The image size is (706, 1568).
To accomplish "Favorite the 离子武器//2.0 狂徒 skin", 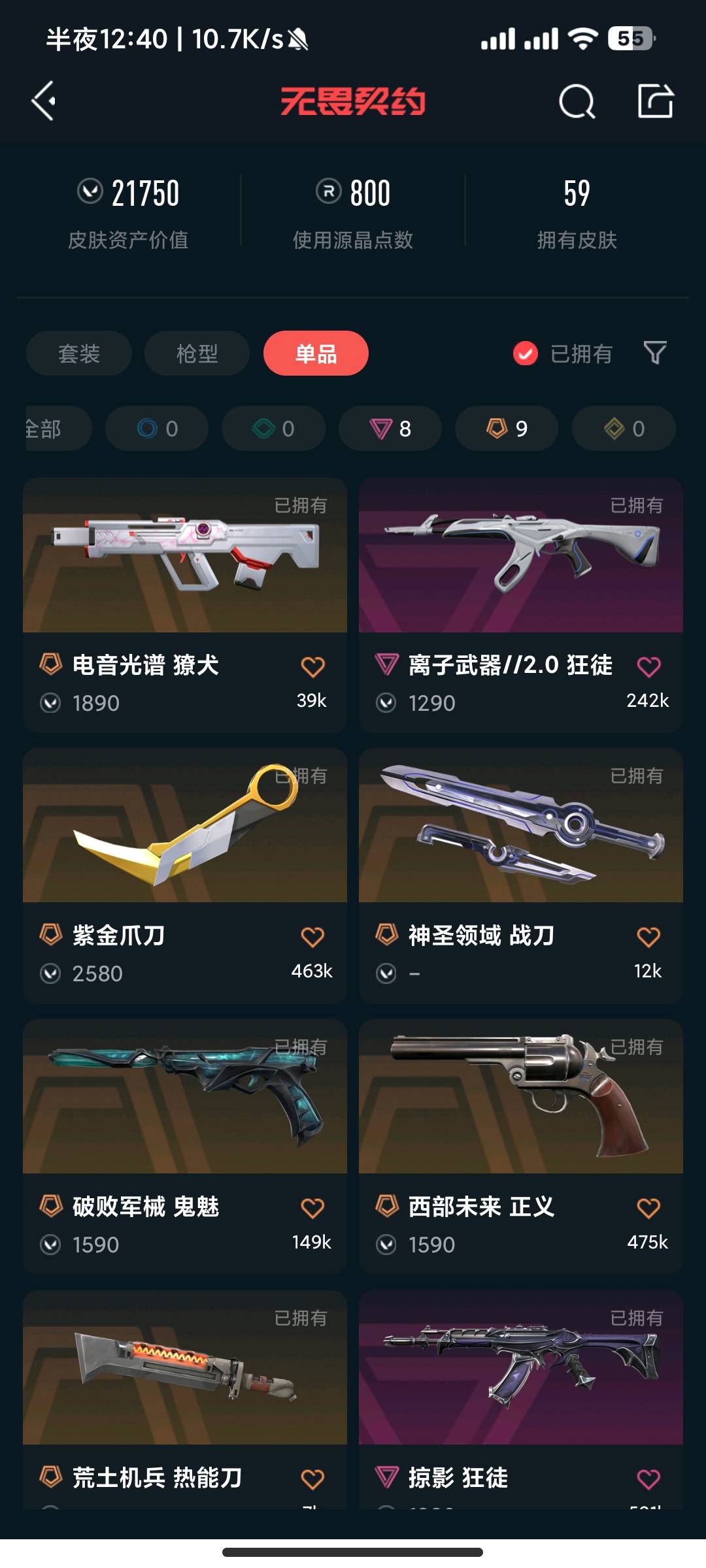I will point(648,667).
